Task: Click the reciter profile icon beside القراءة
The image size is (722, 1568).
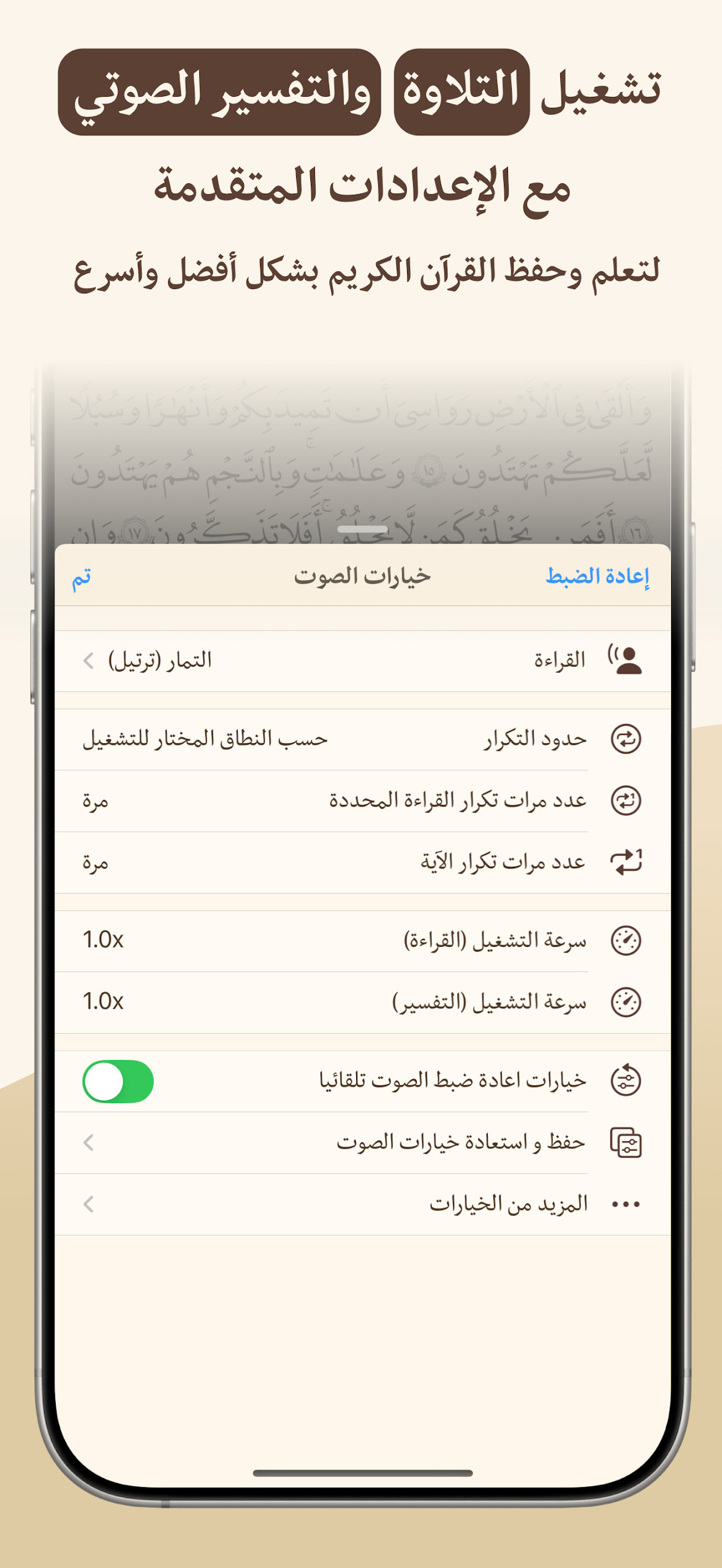Action: [x=626, y=660]
